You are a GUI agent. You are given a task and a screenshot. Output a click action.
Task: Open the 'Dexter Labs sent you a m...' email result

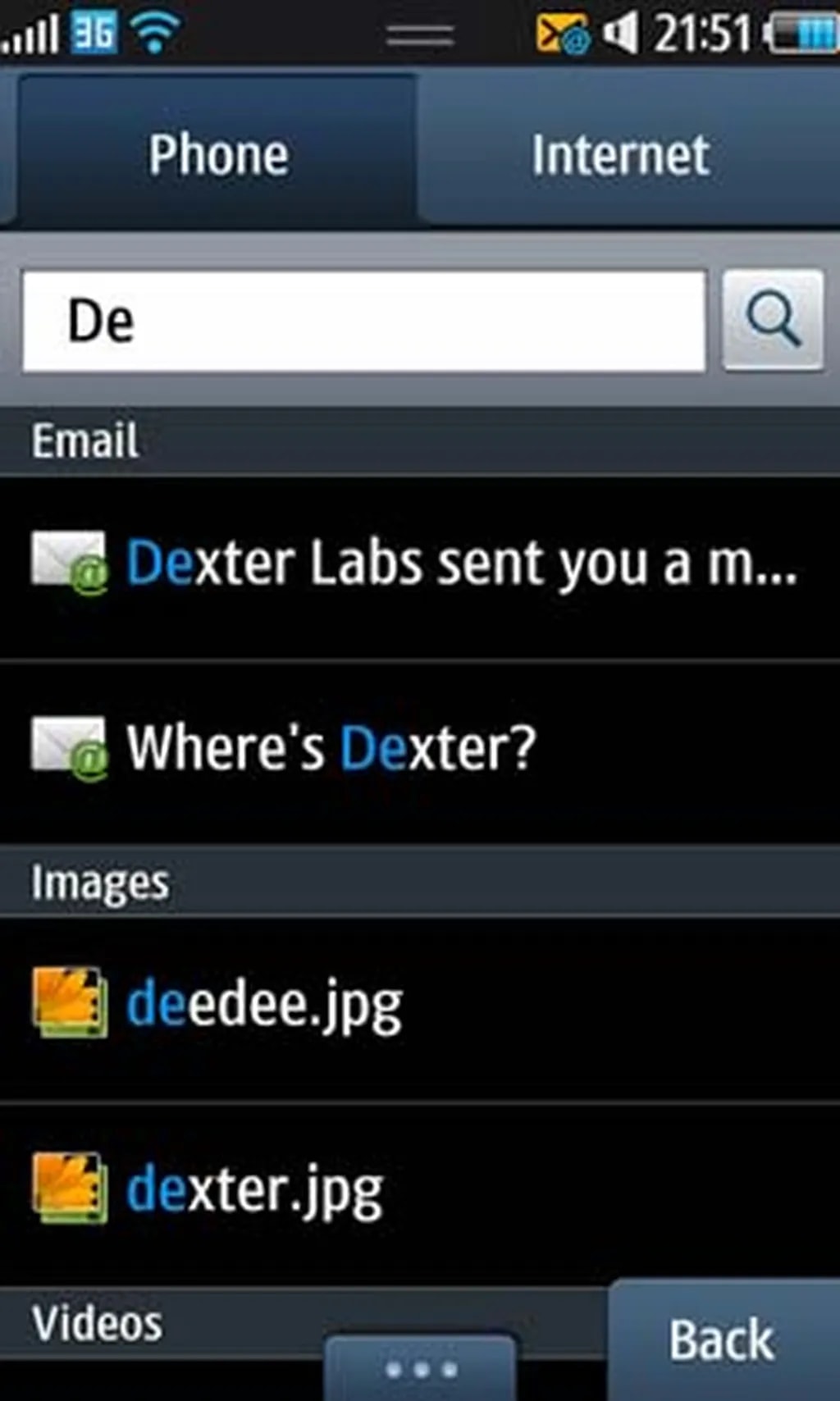pos(459,563)
